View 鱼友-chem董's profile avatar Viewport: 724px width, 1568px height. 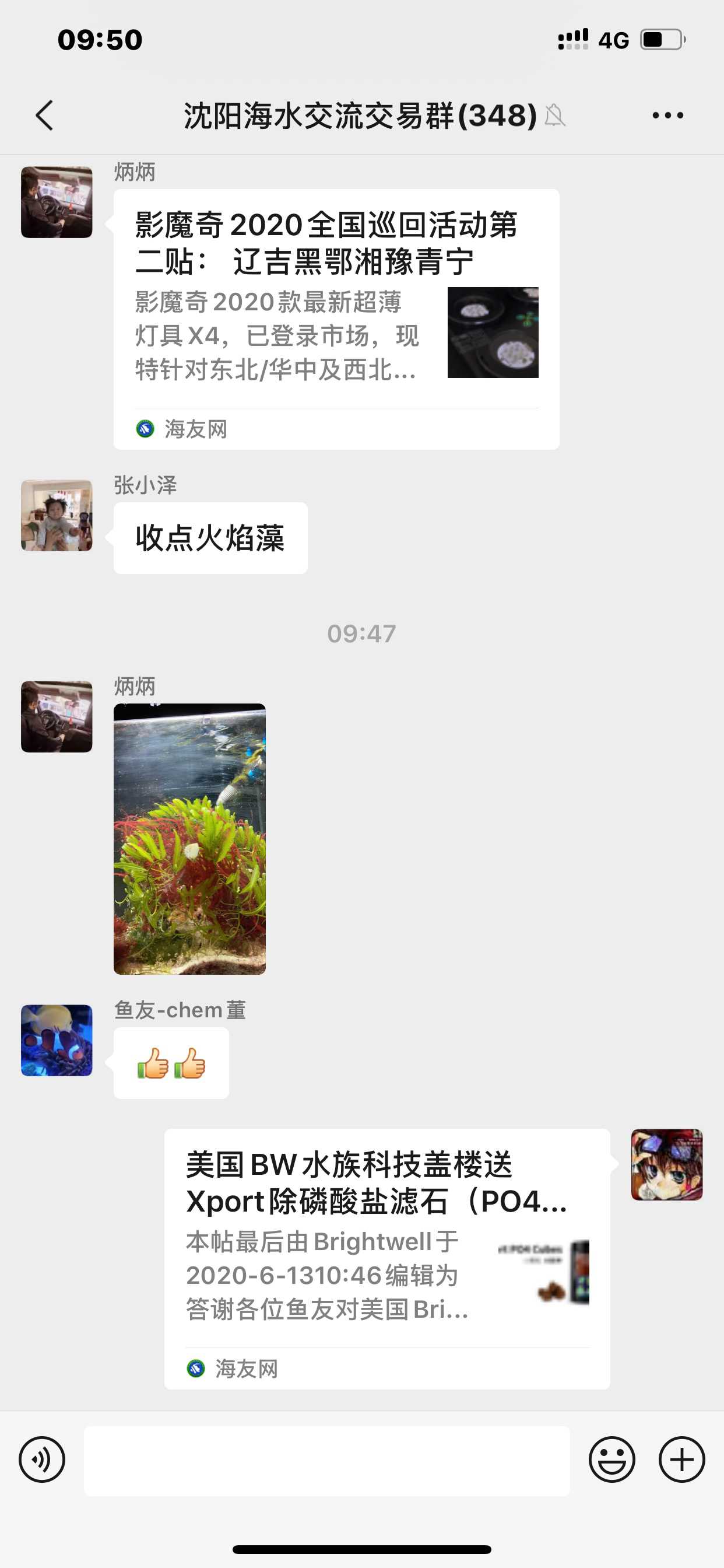click(57, 1039)
